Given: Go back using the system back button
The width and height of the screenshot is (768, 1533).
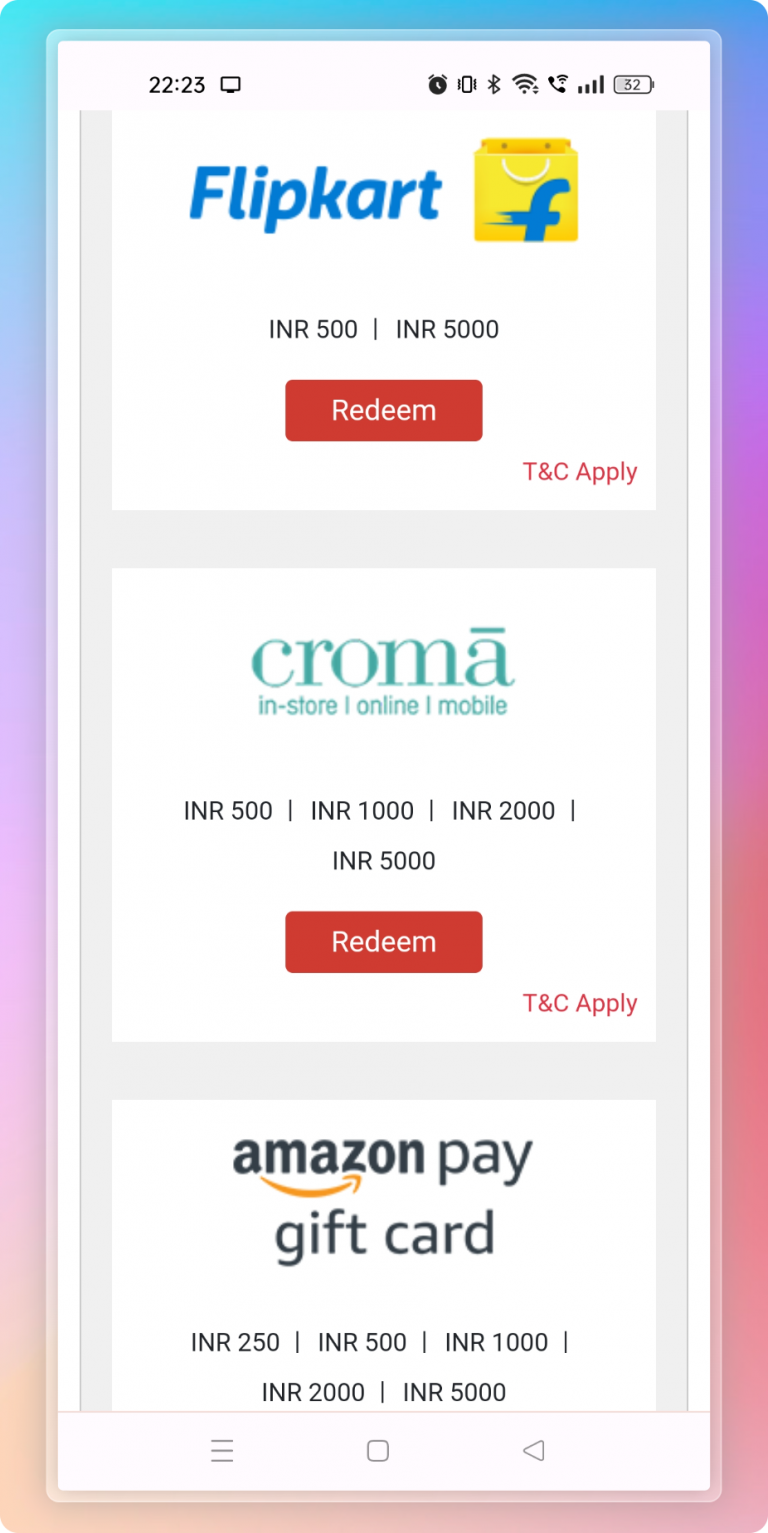Looking at the screenshot, I should pos(533,1450).
